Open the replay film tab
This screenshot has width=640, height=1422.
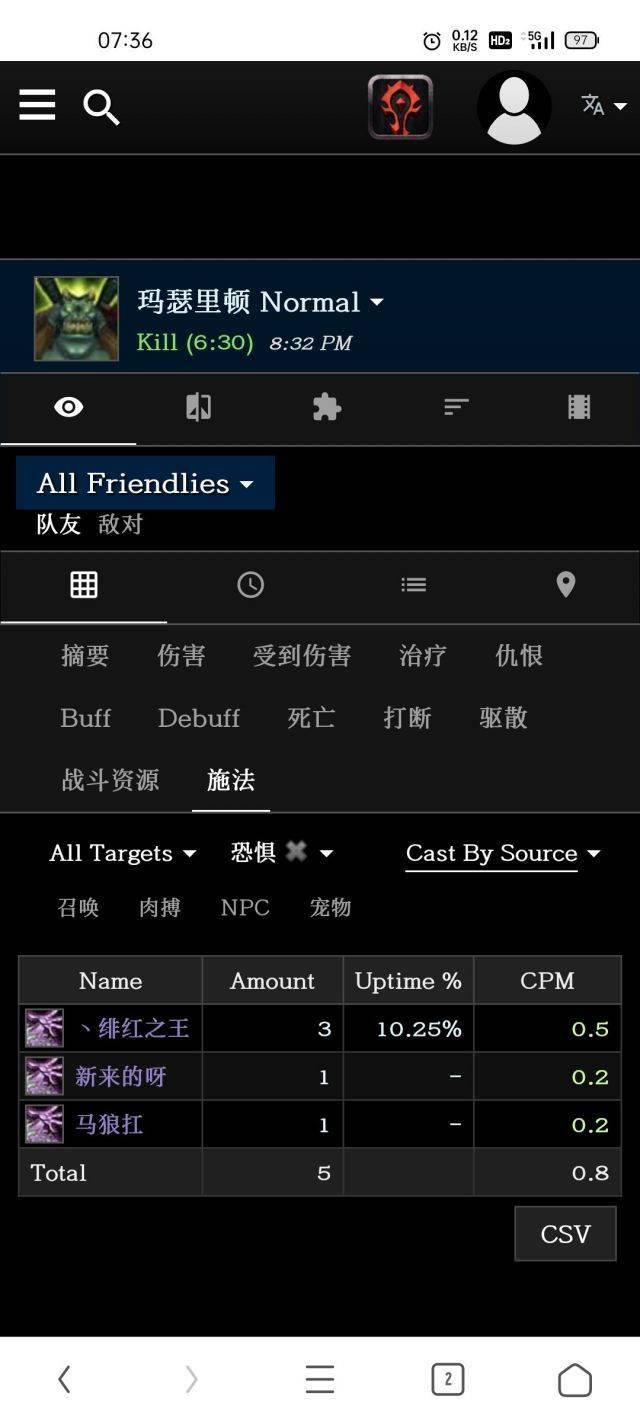pyautogui.click(x=578, y=407)
